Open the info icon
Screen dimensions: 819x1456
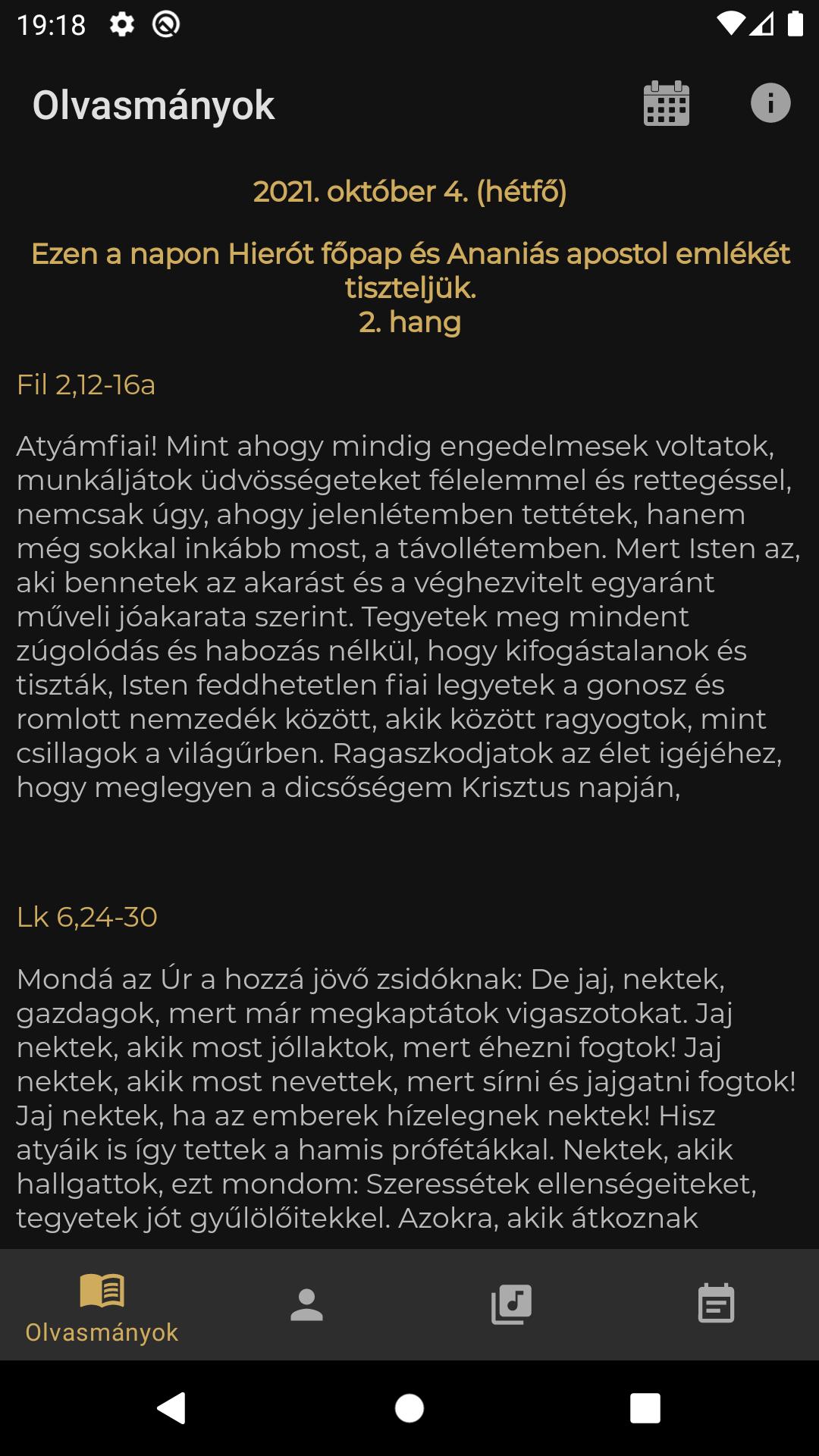[770, 103]
